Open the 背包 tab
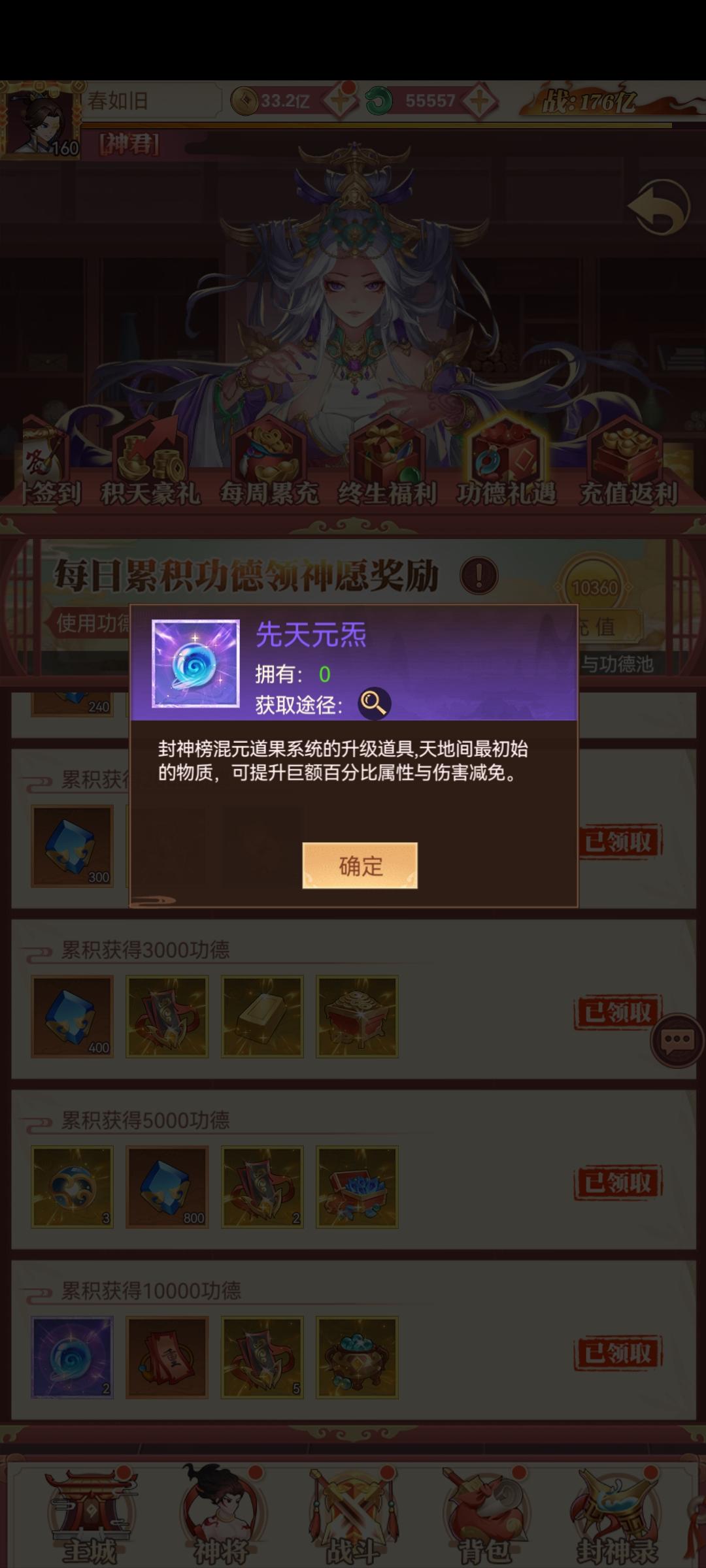The width and height of the screenshot is (706, 1568). click(484, 1516)
